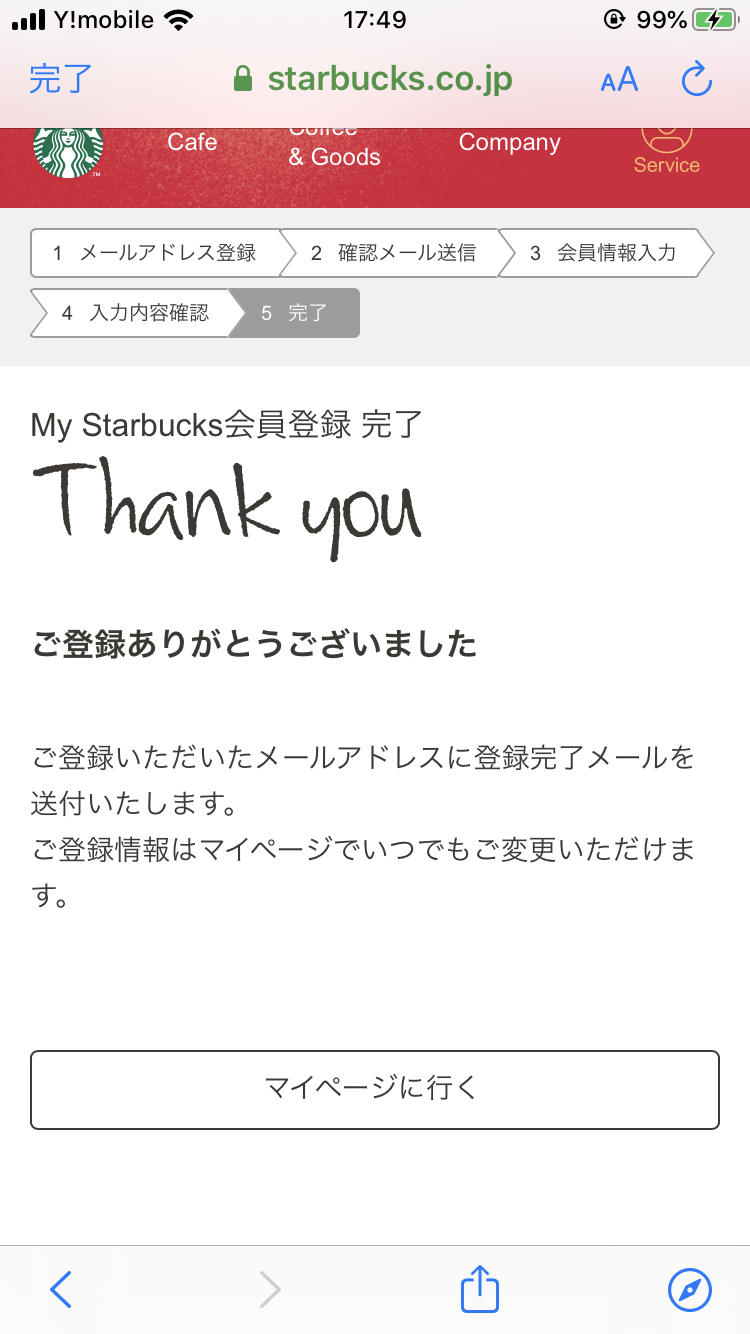Tap the starbucks.co.jp address bar
Screen dimensions: 750x1334
(372, 79)
